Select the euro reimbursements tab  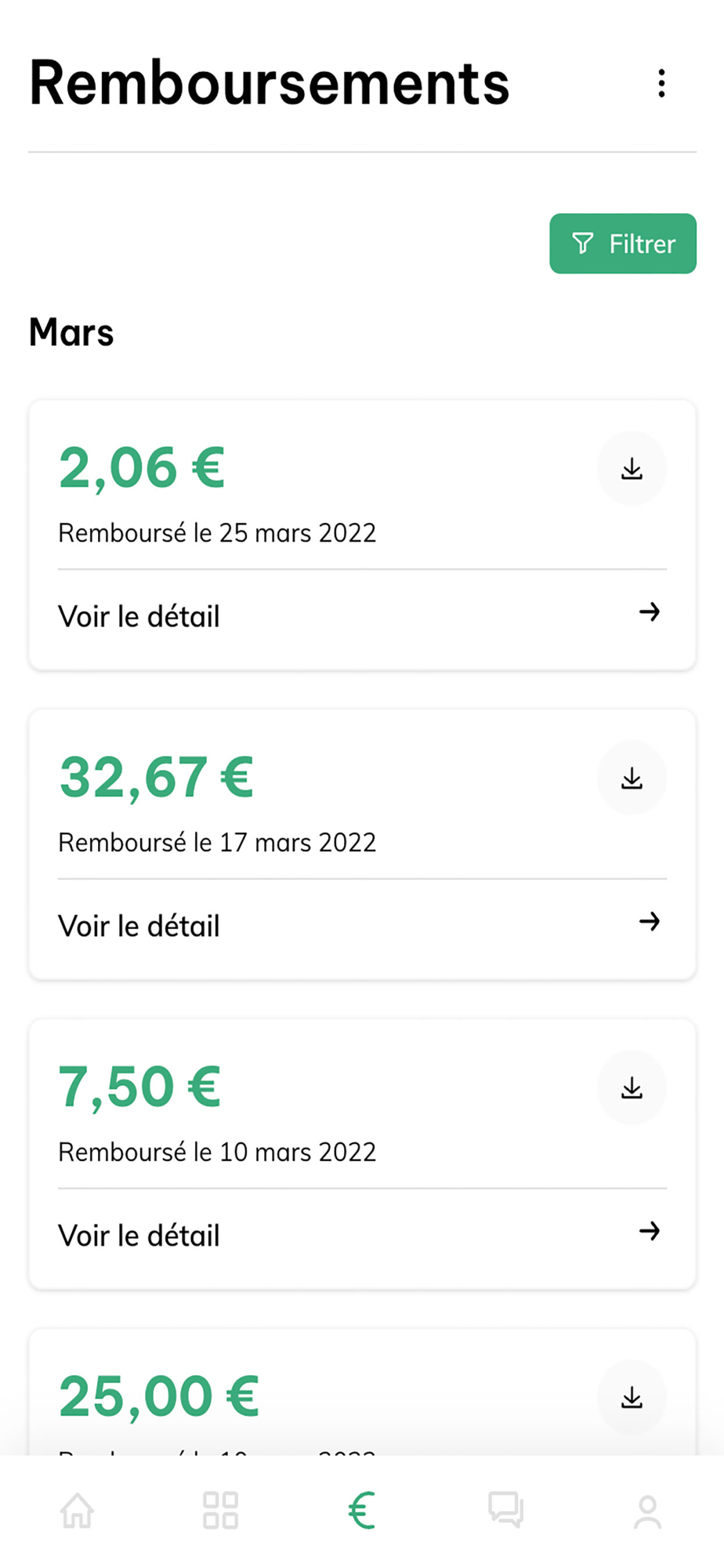(362, 1511)
